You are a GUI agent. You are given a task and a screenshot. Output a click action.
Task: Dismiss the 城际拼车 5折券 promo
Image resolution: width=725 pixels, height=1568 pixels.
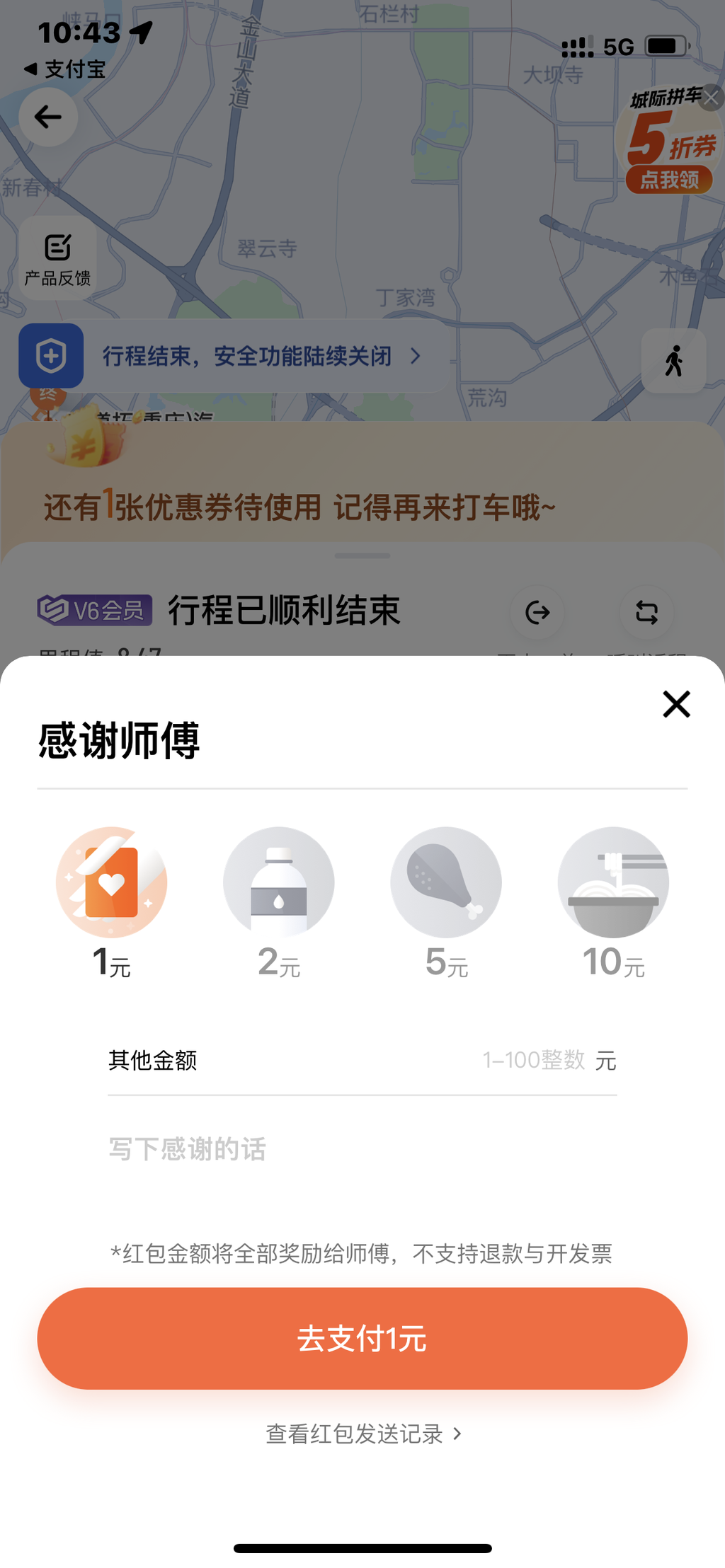click(x=711, y=98)
